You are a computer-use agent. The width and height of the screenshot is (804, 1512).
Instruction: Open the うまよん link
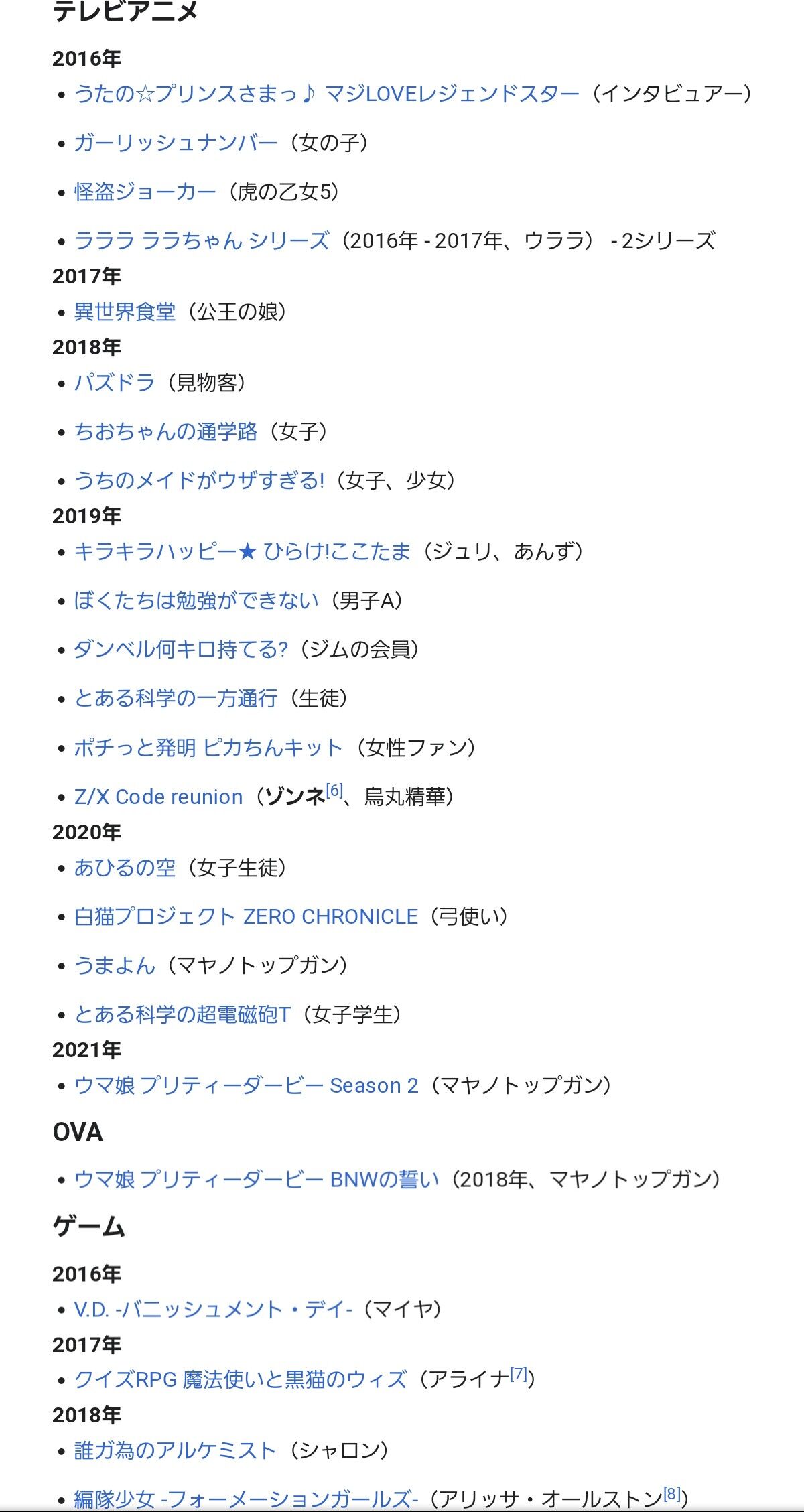[x=115, y=965]
